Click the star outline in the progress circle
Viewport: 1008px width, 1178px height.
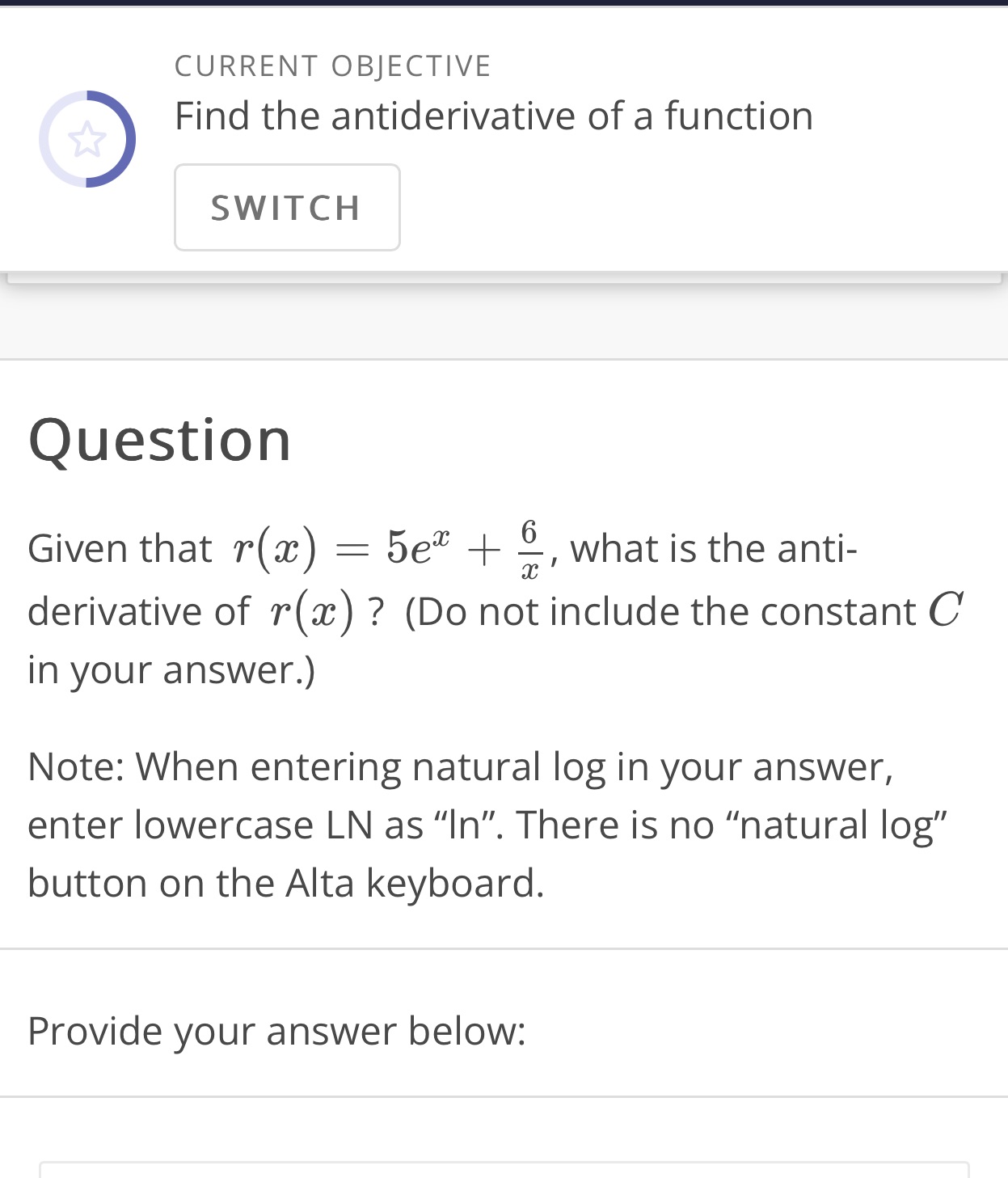point(89,139)
